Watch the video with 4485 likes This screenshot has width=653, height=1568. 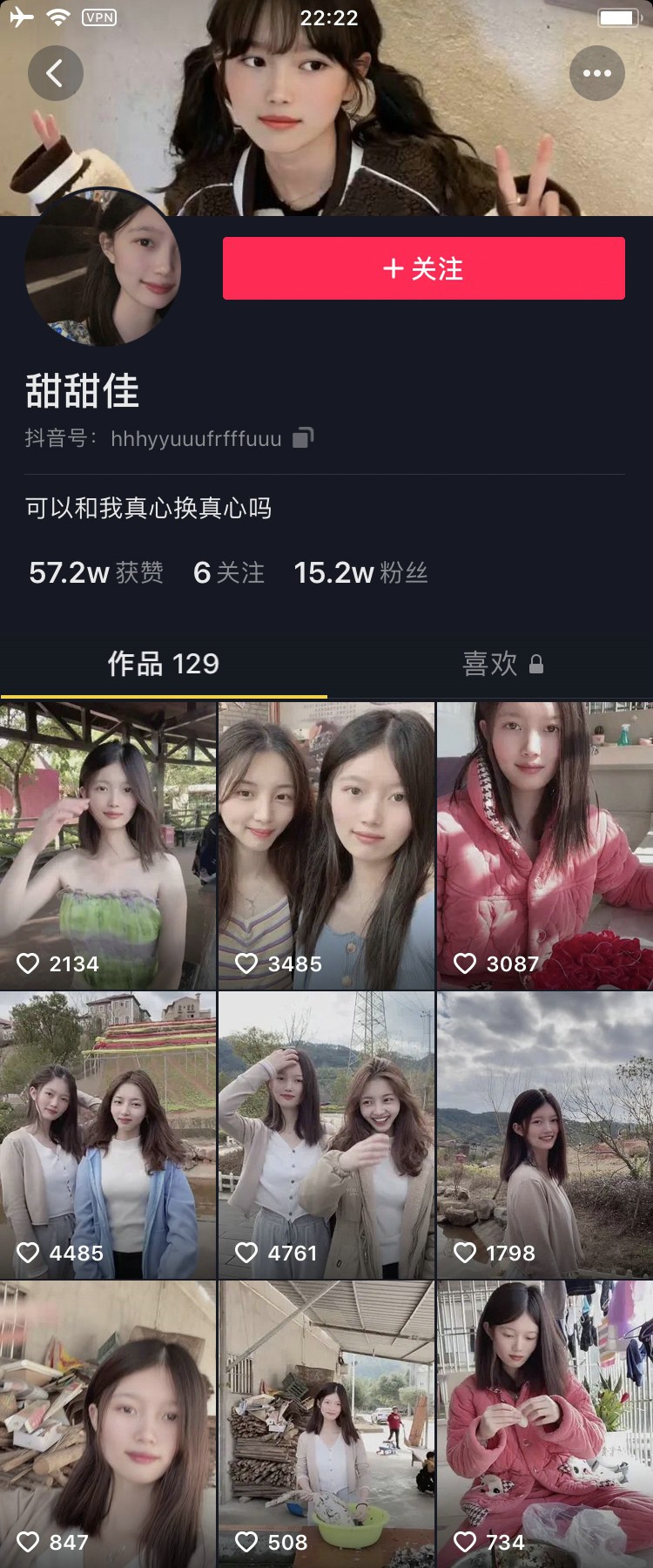[108, 1134]
